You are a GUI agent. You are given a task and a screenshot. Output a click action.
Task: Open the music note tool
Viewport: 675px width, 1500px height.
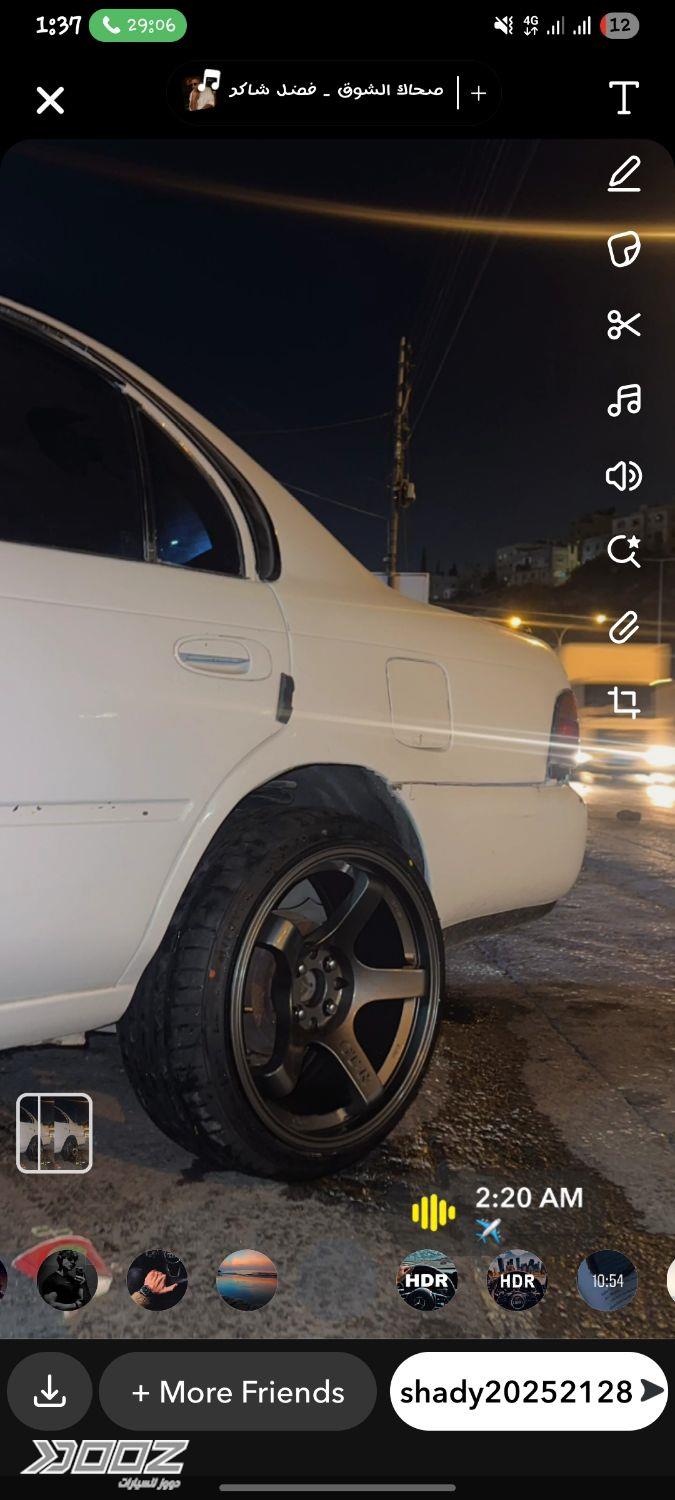[624, 400]
